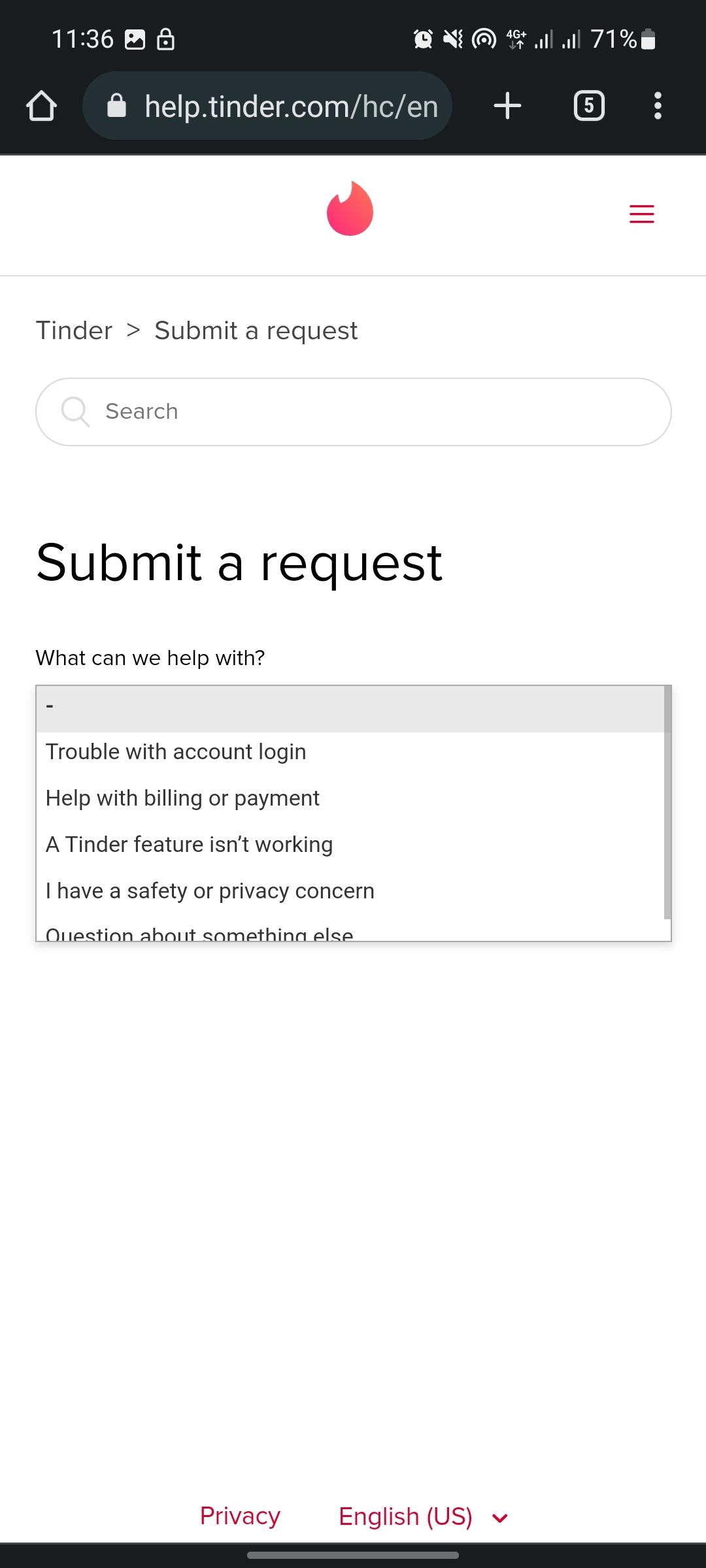This screenshot has width=706, height=1568.
Task: Tap the Tinder breadcrumb link
Action: point(73,330)
